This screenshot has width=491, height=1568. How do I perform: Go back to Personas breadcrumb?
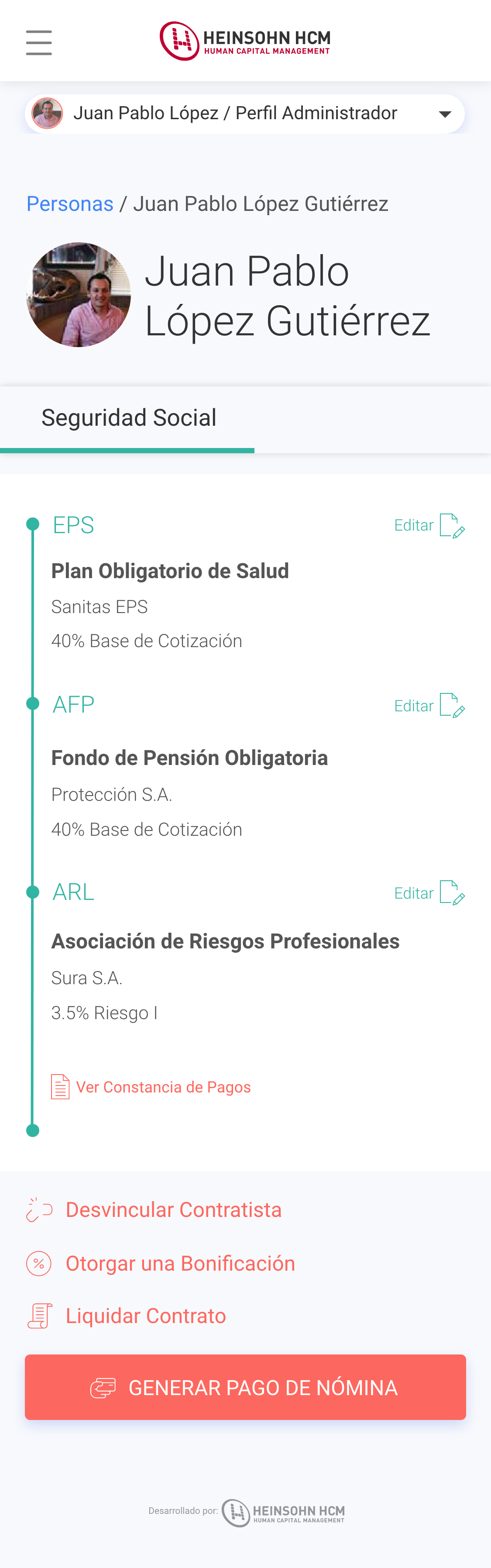pos(70,204)
